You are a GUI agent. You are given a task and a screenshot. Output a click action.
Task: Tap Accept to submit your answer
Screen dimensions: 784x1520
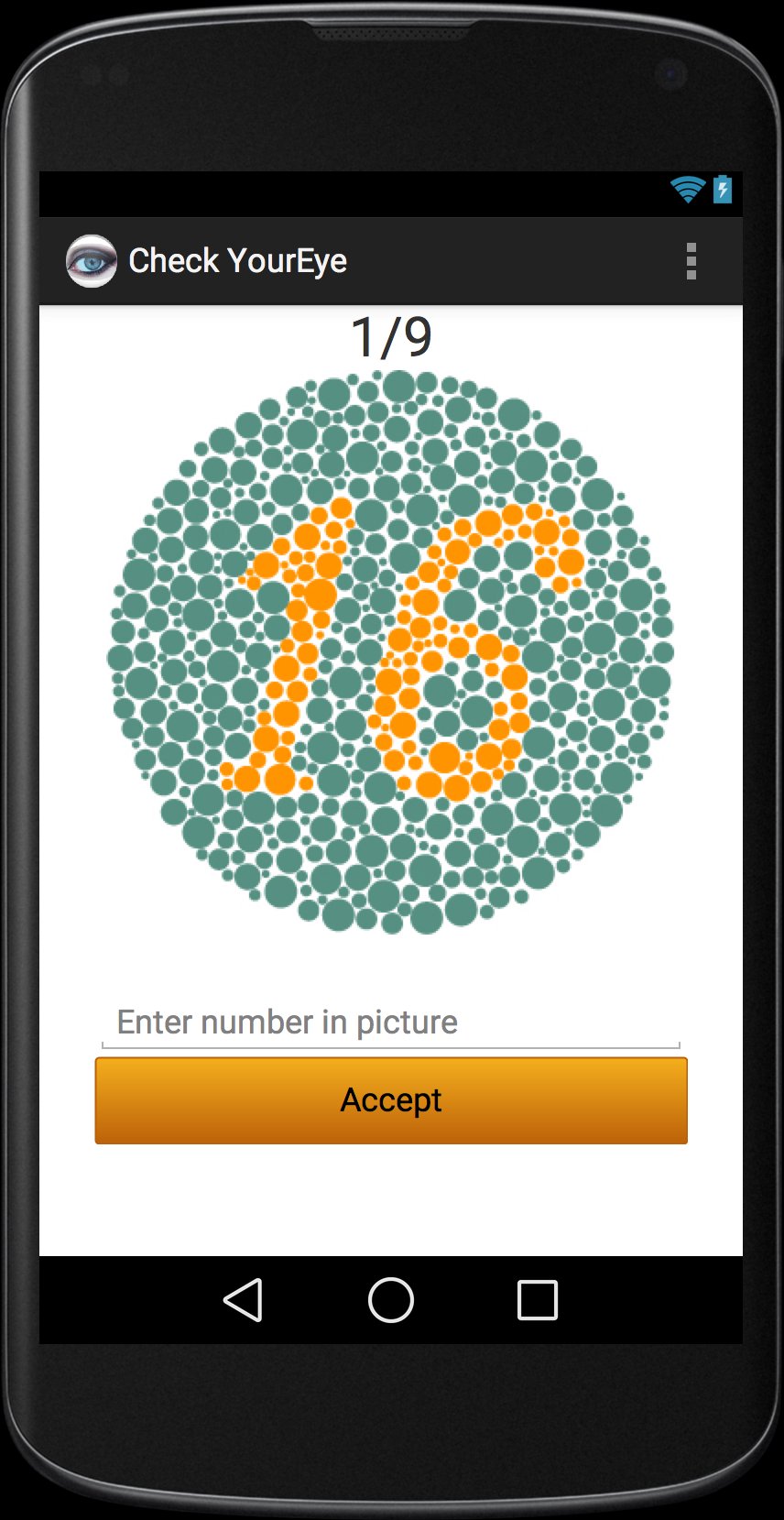point(392,1100)
